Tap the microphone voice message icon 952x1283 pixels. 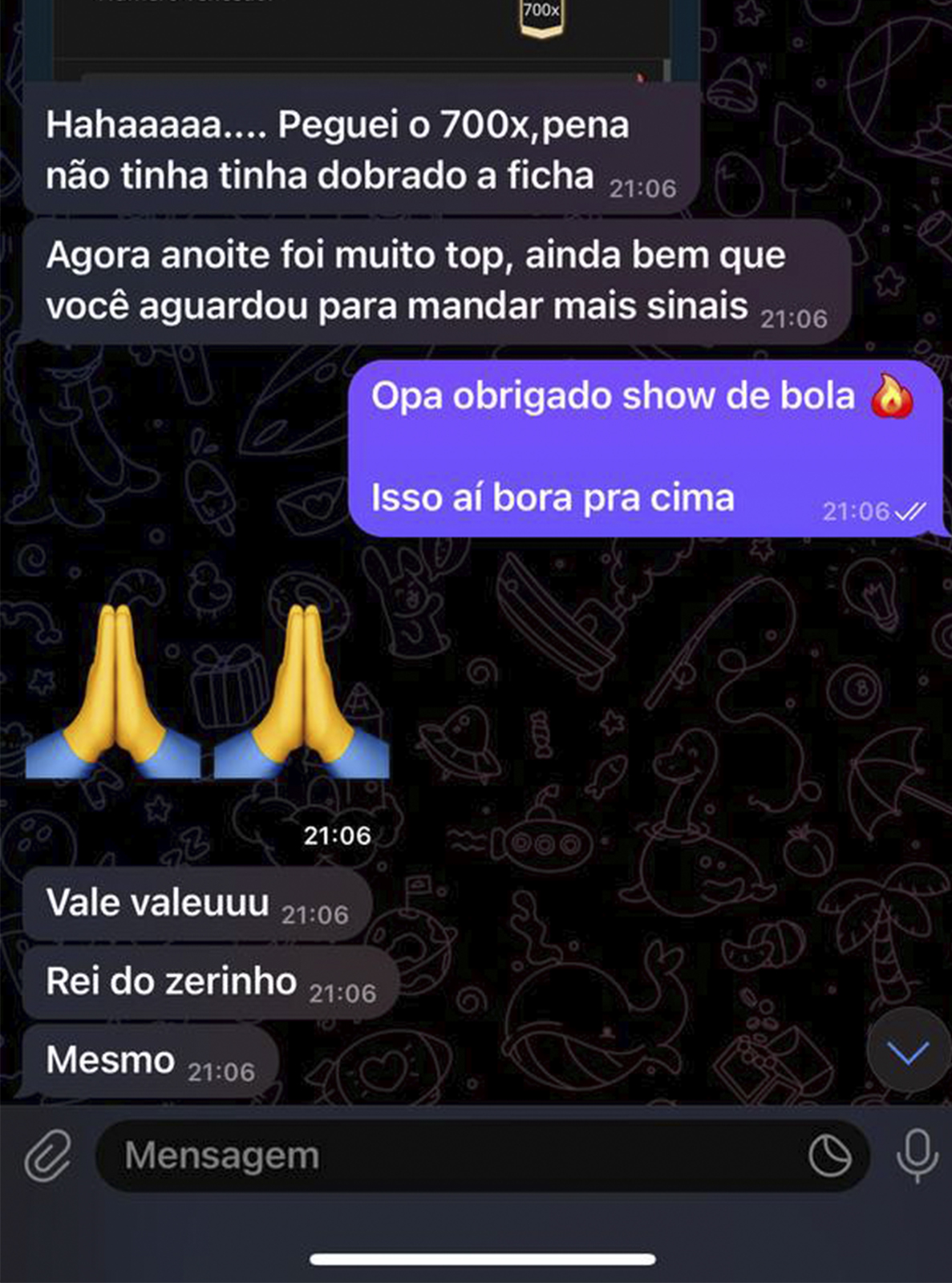[917, 1156]
